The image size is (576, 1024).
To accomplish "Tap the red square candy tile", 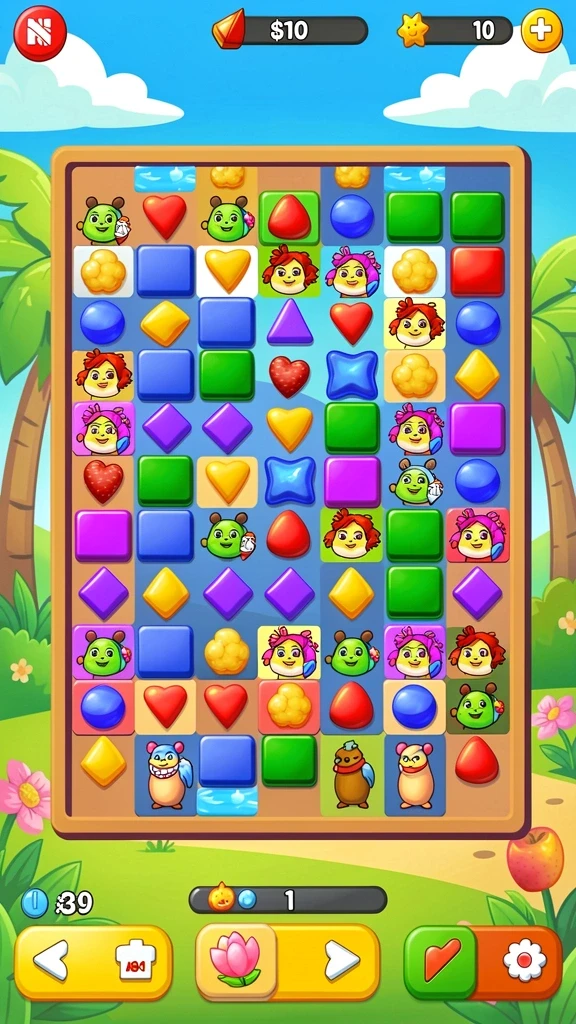I will (477, 271).
